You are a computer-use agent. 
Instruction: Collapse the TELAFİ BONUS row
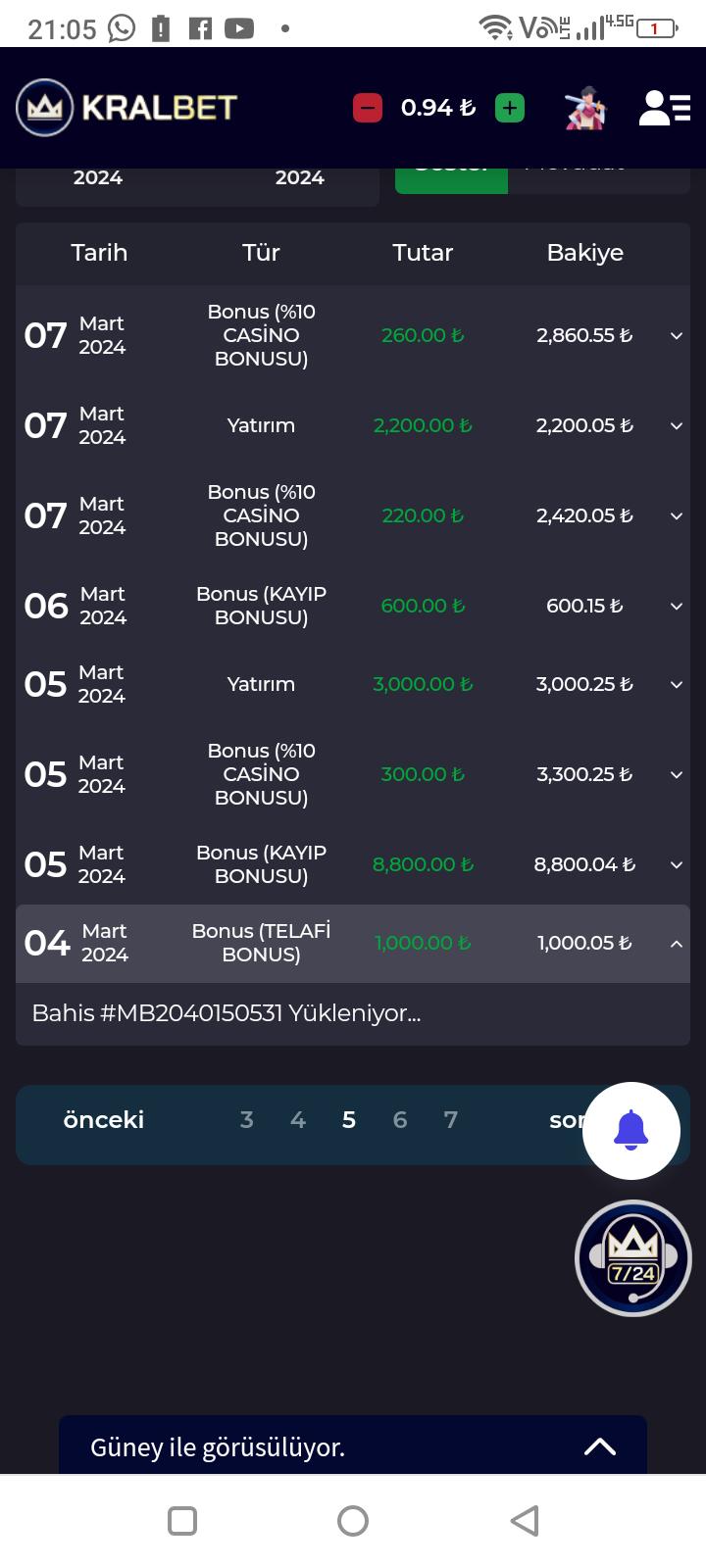point(676,944)
